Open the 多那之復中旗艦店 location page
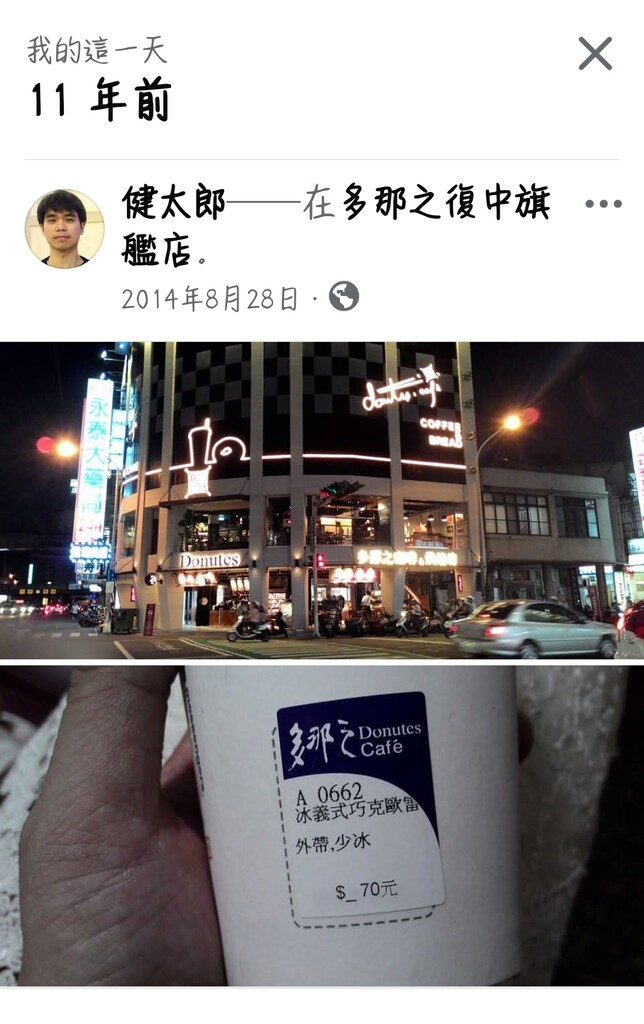Image resolution: width=644 pixels, height=1024 pixels. 445,203
